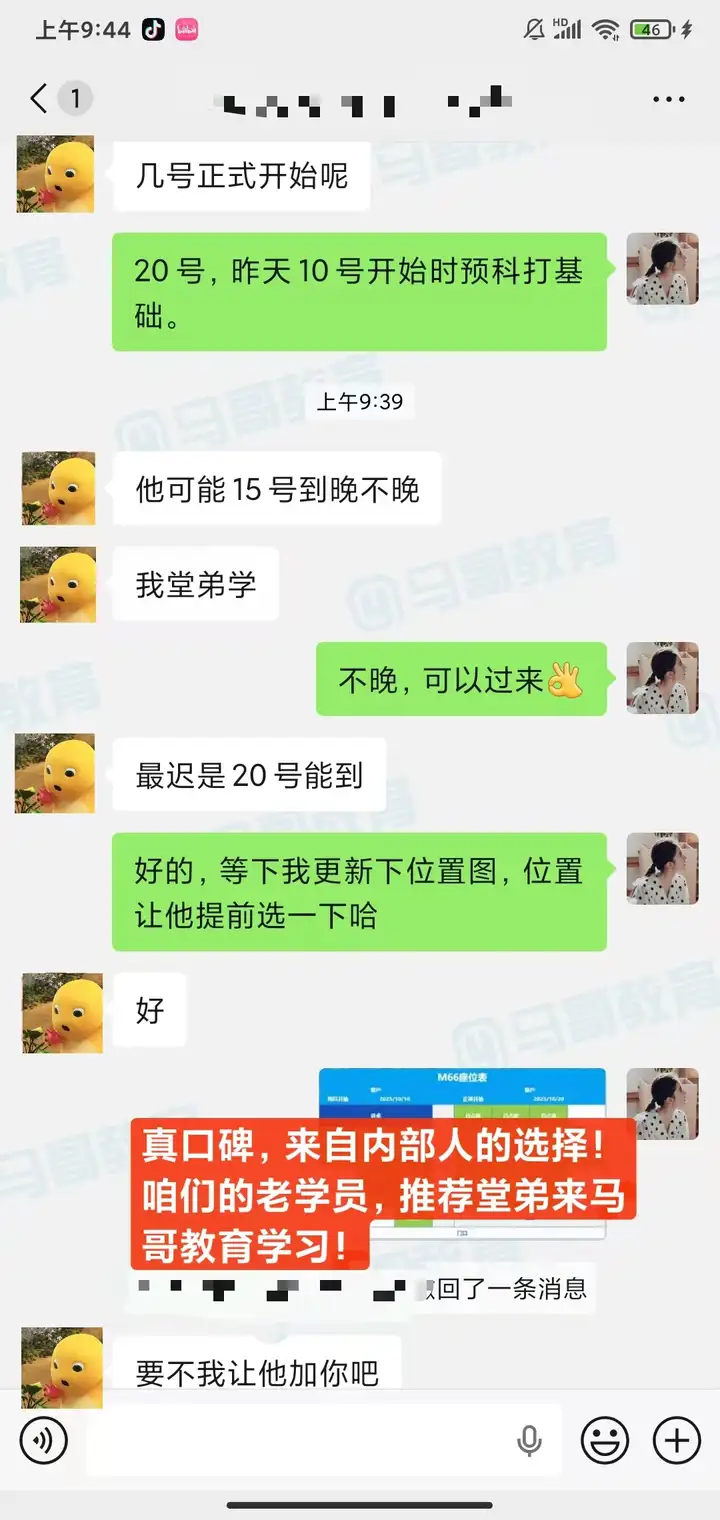Select the green reply 不晚，可以过来
The image size is (720, 1520).
(461, 679)
